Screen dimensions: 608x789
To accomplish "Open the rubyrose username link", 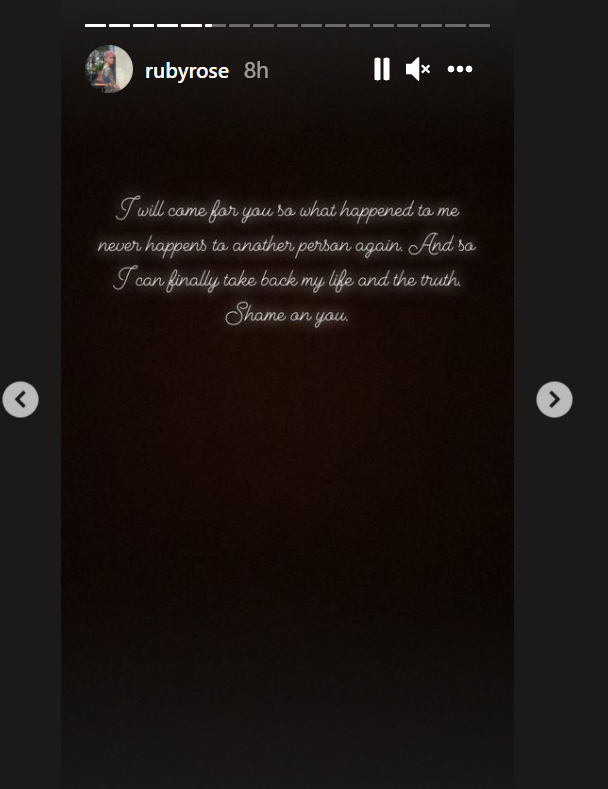I will coord(187,70).
